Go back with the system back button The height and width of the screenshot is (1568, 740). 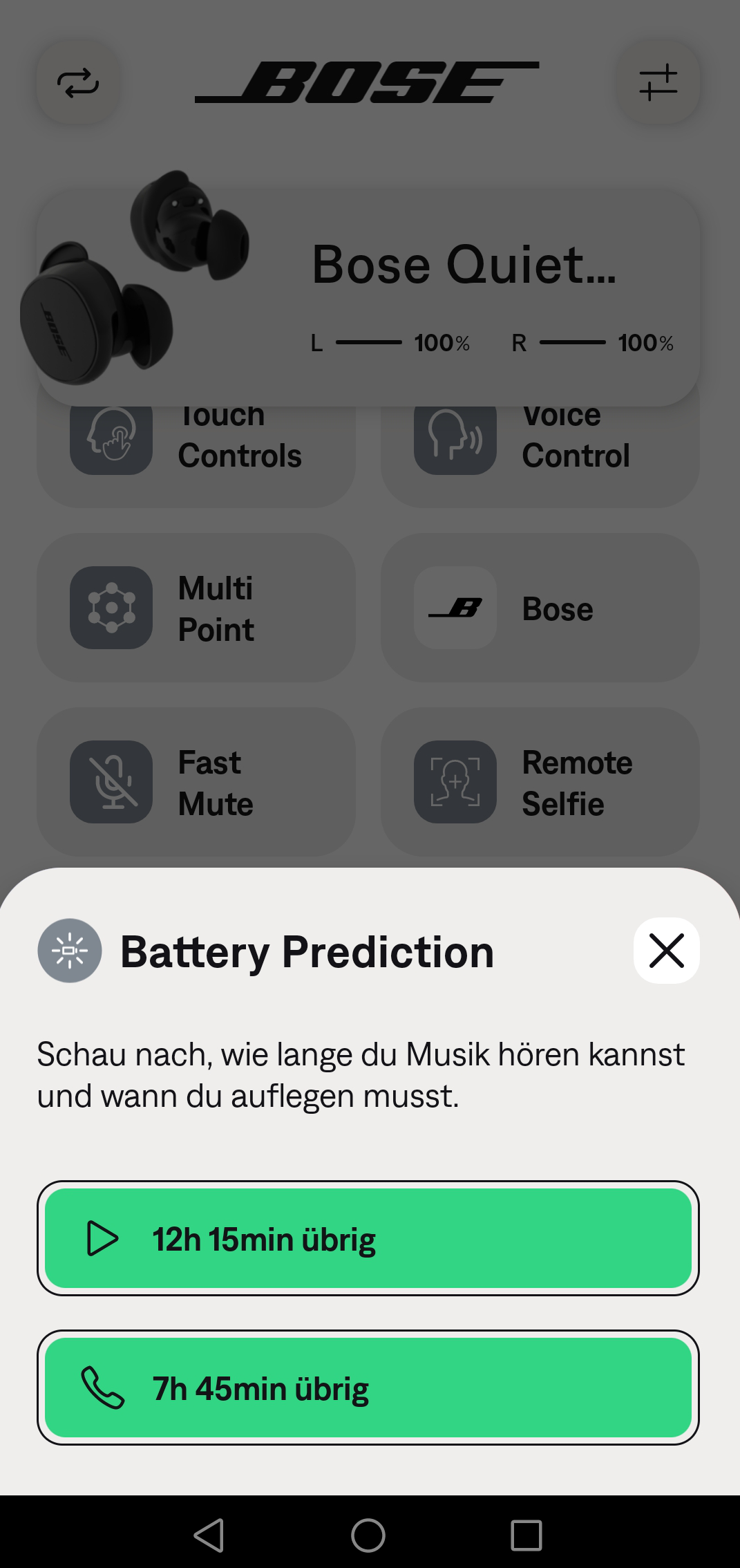point(209,1536)
